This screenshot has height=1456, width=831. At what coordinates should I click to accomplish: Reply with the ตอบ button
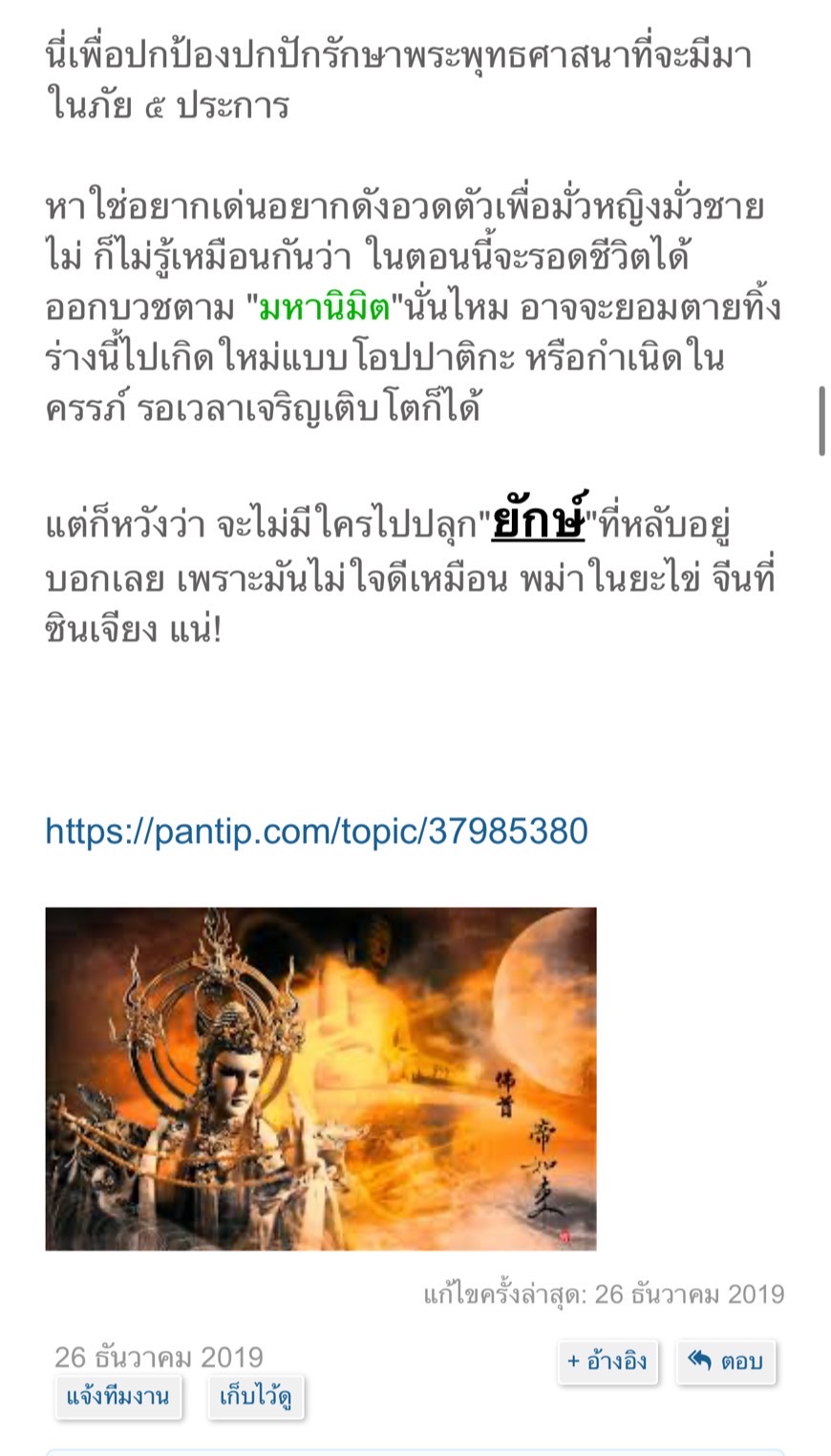726,1361
